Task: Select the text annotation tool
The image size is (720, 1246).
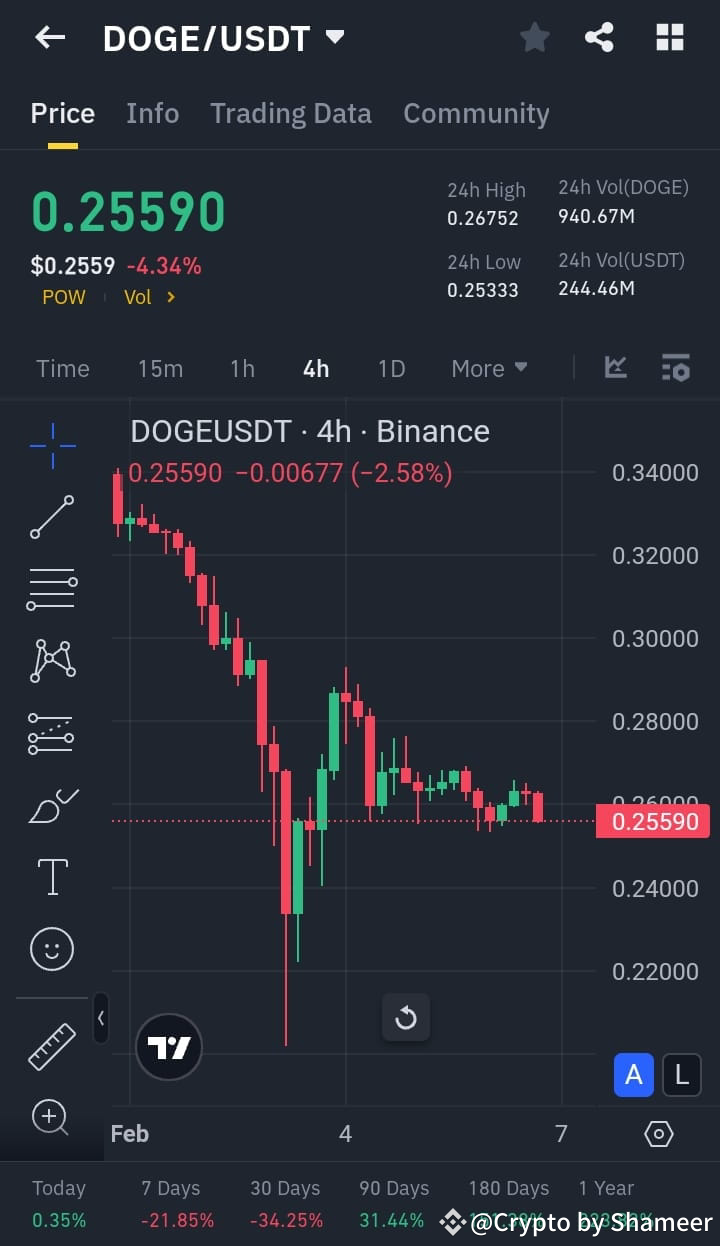Action: (51, 876)
